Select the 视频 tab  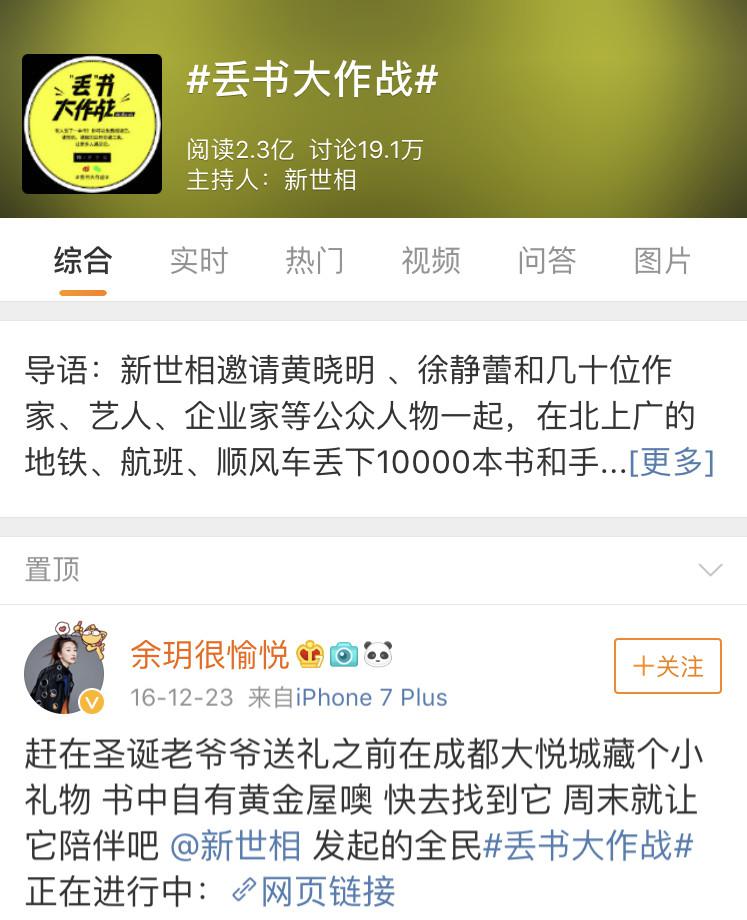click(x=431, y=261)
